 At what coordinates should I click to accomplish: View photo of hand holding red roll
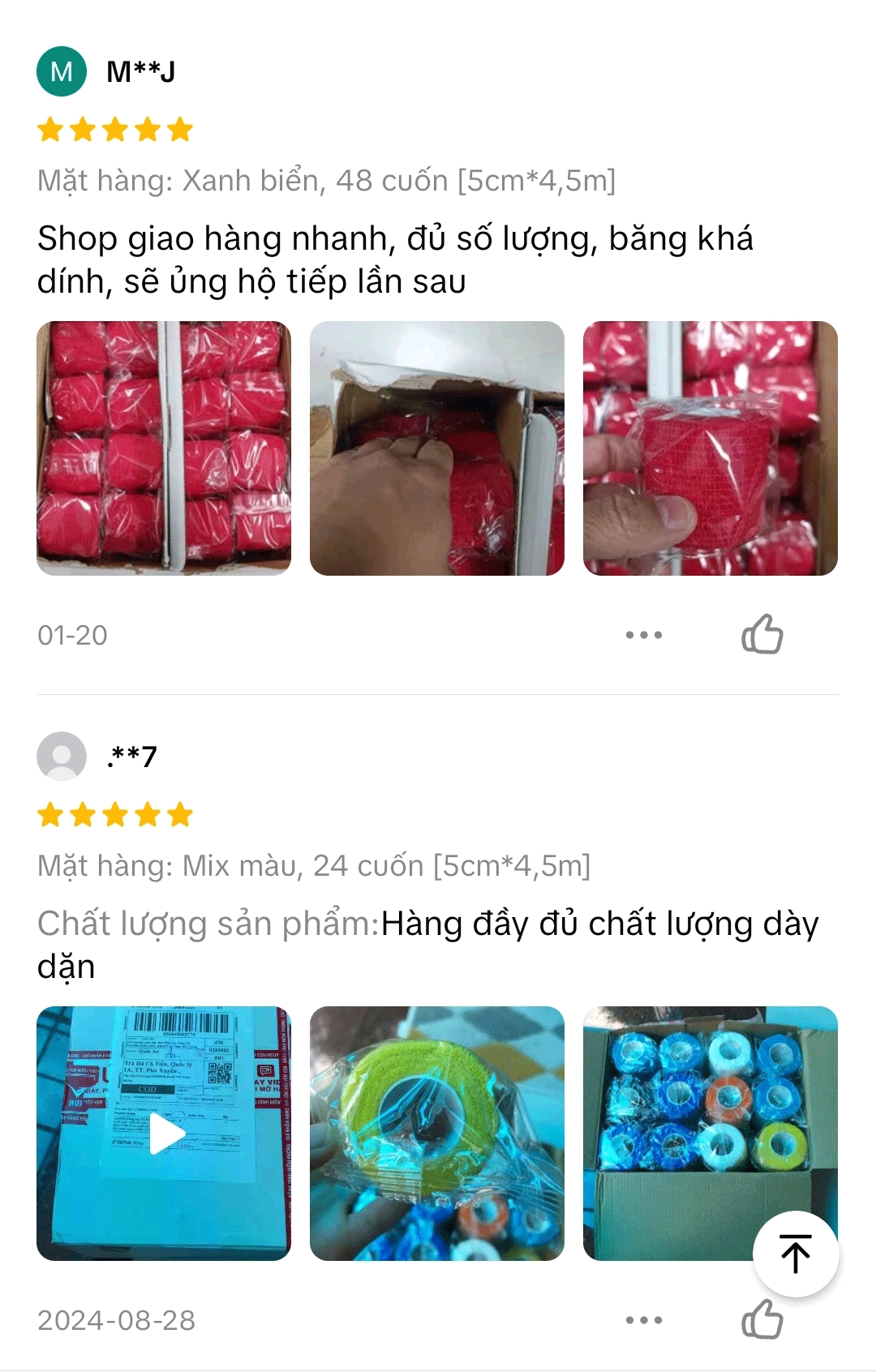point(711,448)
